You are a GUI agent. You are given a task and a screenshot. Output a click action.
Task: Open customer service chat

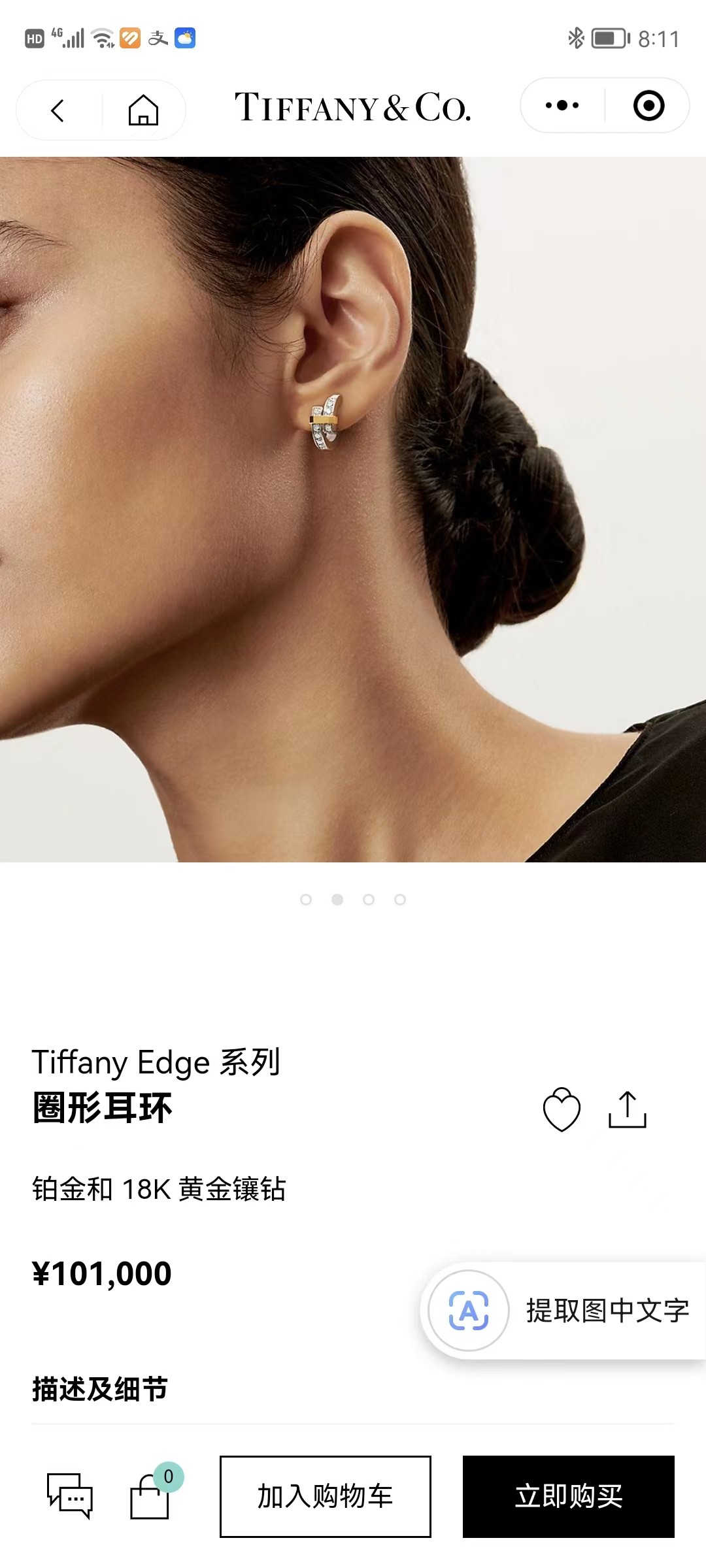coord(70,1495)
